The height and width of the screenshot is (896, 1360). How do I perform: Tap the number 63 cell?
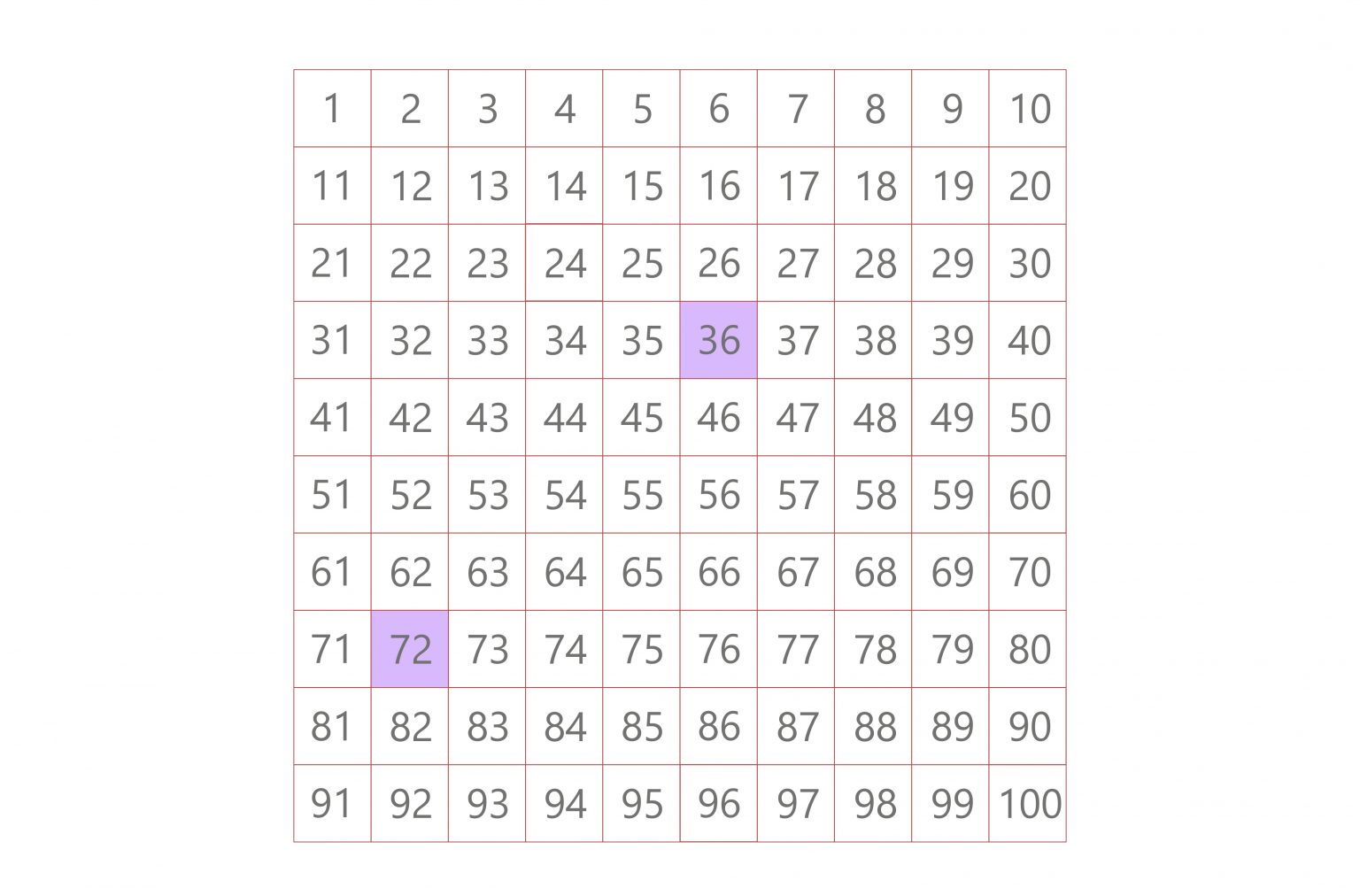487,572
